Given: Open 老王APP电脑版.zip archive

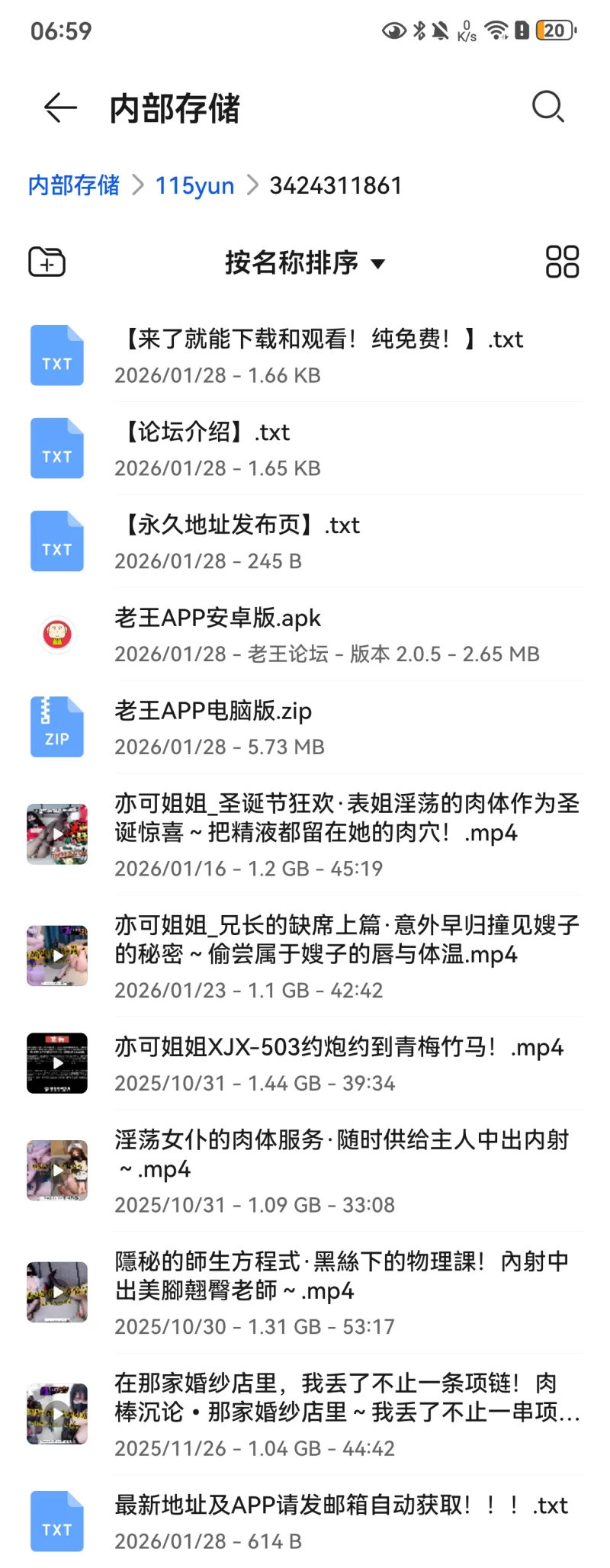Looking at the screenshot, I should [x=320, y=728].
